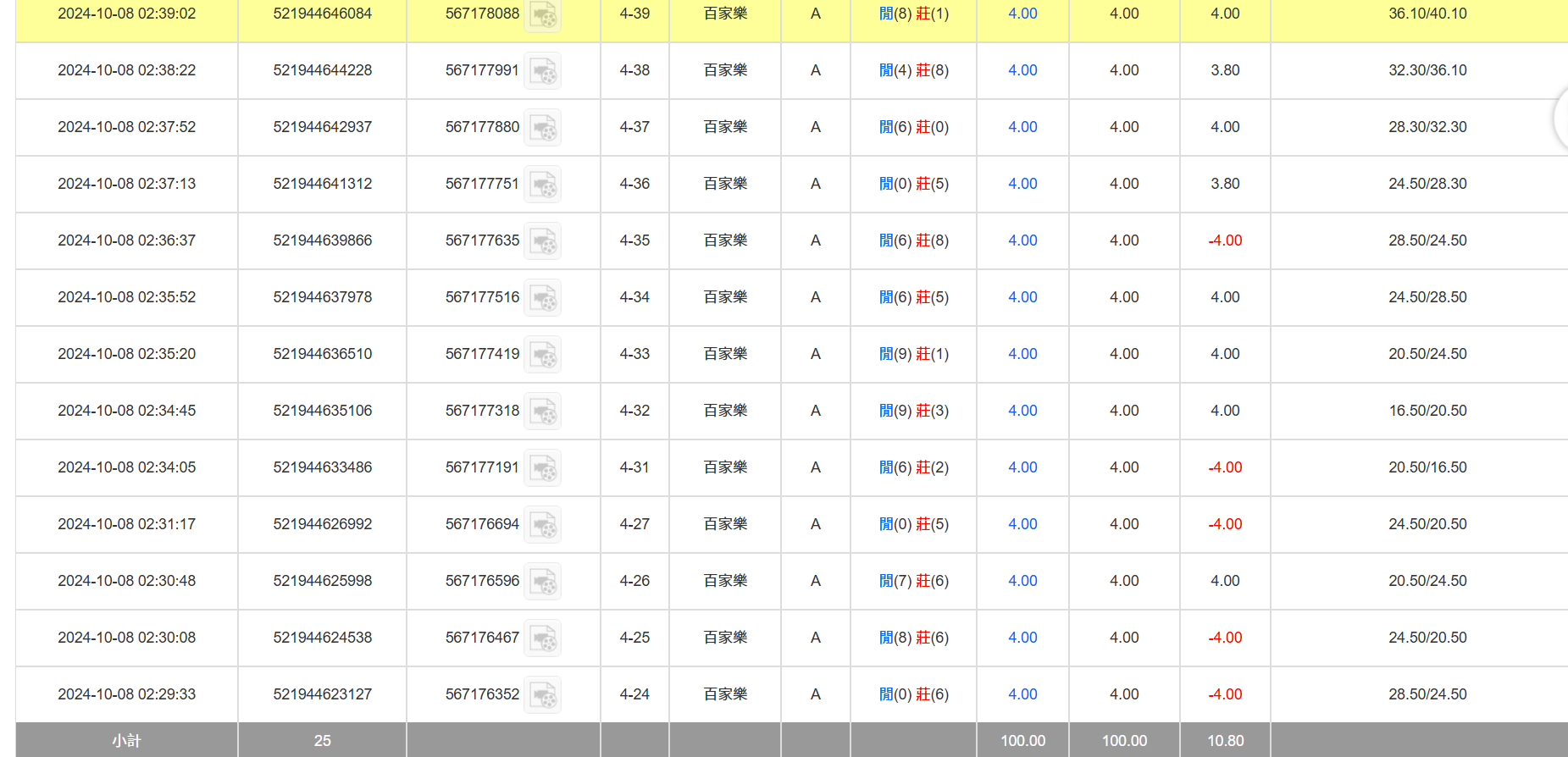Play the replay of game 567177516
The height and width of the screenshot is (757, 1568).
542,298
